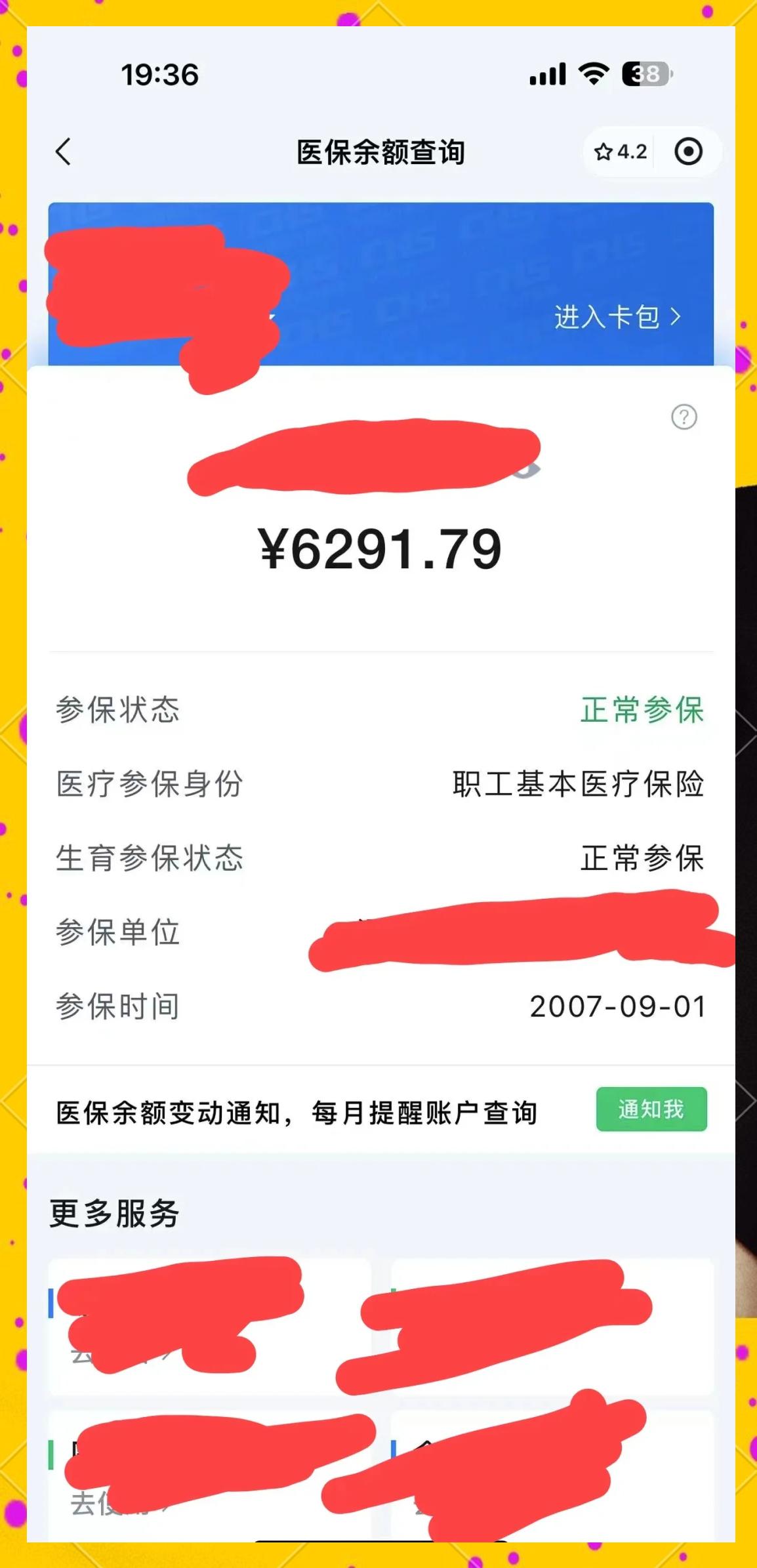Tap the blue marker icon on the top-left service card
Image resolution: width=757 pixels, height=1568 pixels.
coord(51,1302)
